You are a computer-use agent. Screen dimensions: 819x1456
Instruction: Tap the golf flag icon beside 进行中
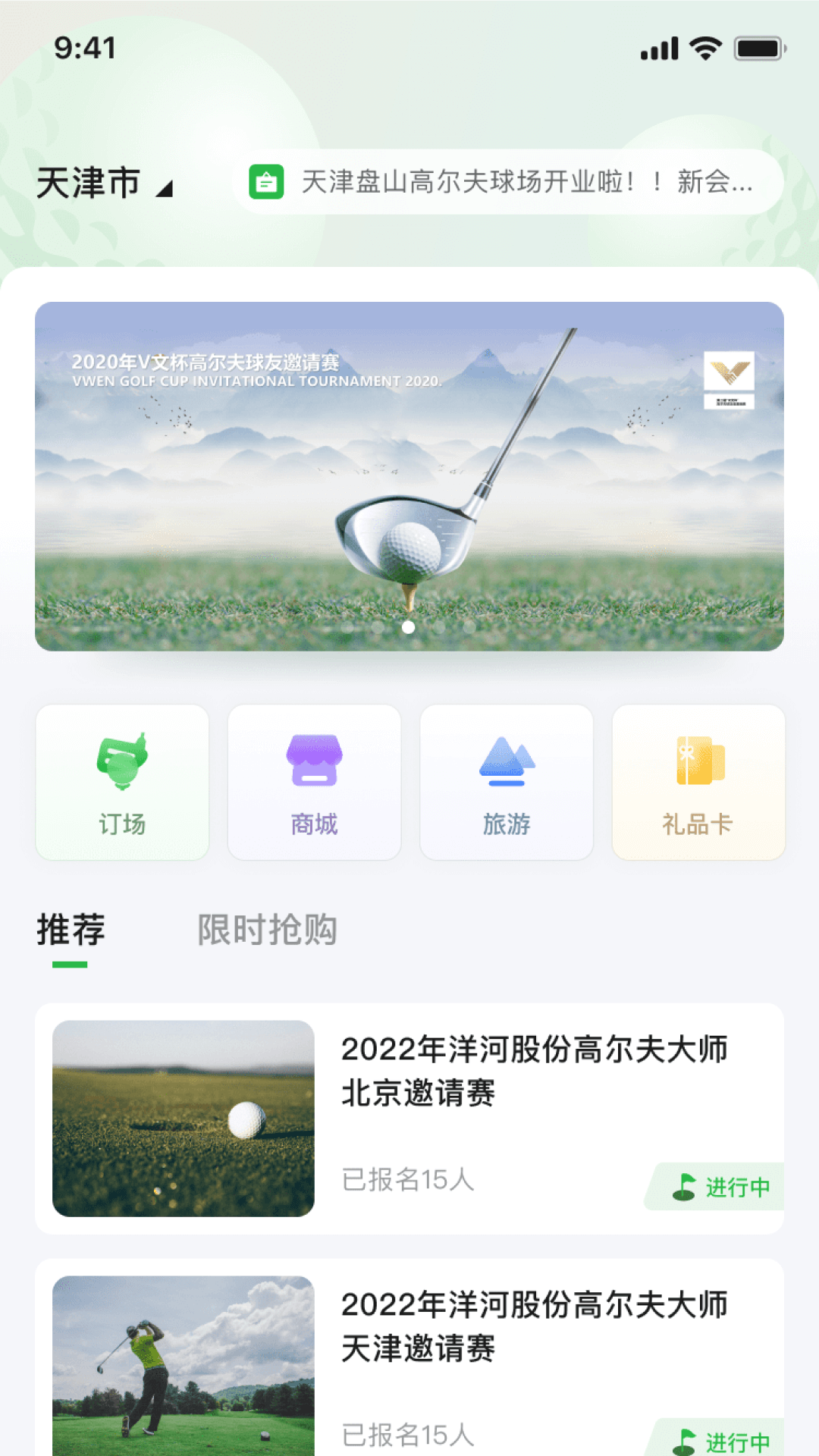click(682, 1187)
